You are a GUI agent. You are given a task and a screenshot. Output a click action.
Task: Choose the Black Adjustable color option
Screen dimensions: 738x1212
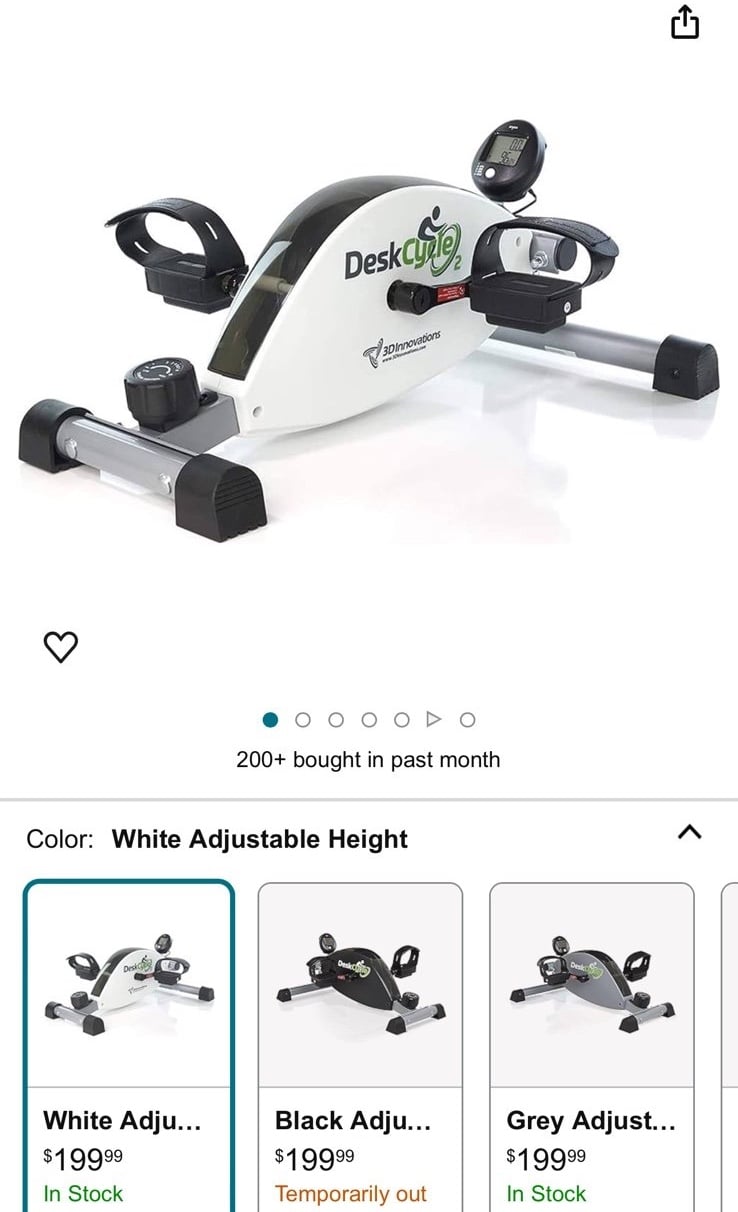(360, 1047)
